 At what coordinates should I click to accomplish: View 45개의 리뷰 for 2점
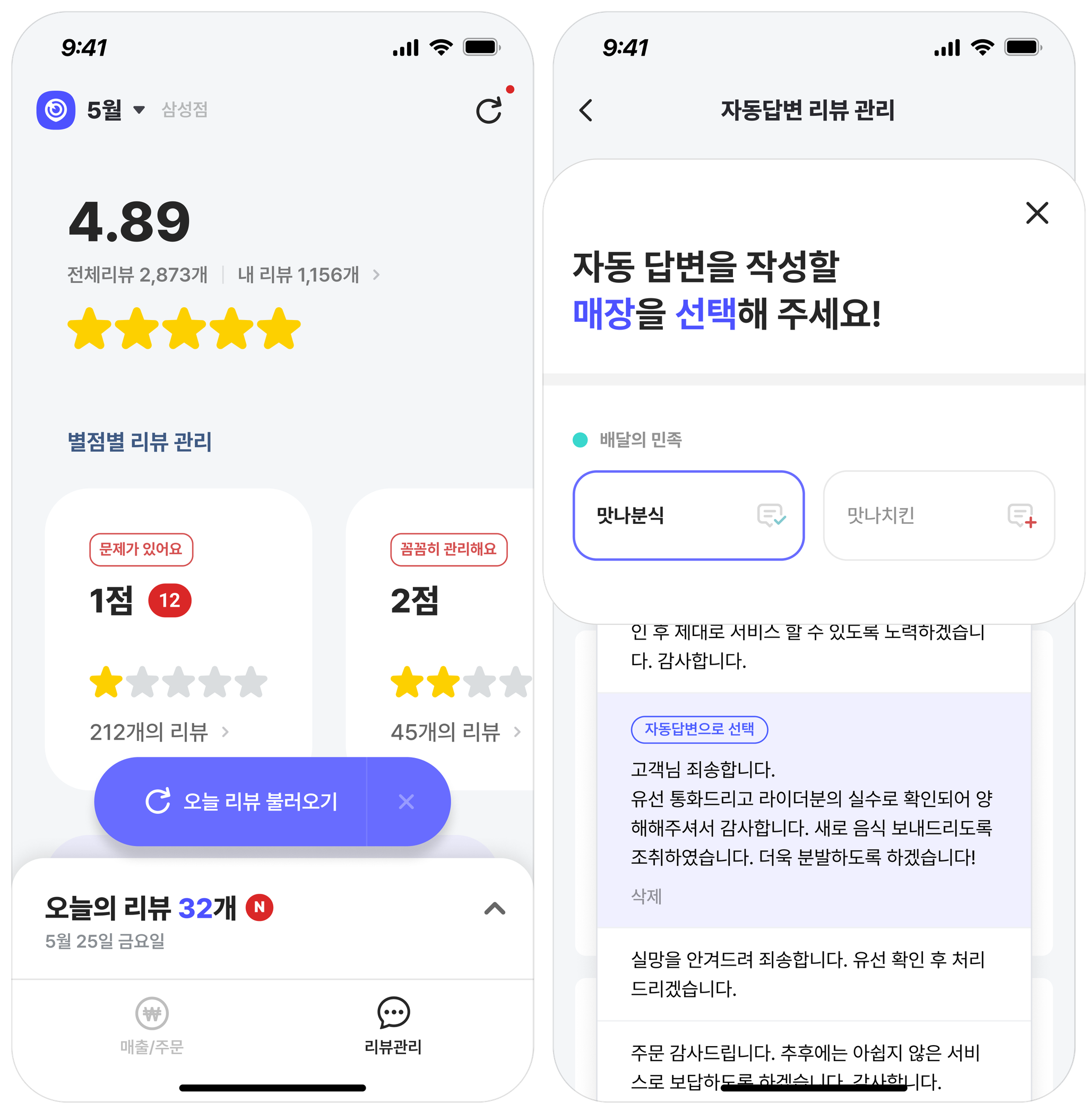(455, 732)
